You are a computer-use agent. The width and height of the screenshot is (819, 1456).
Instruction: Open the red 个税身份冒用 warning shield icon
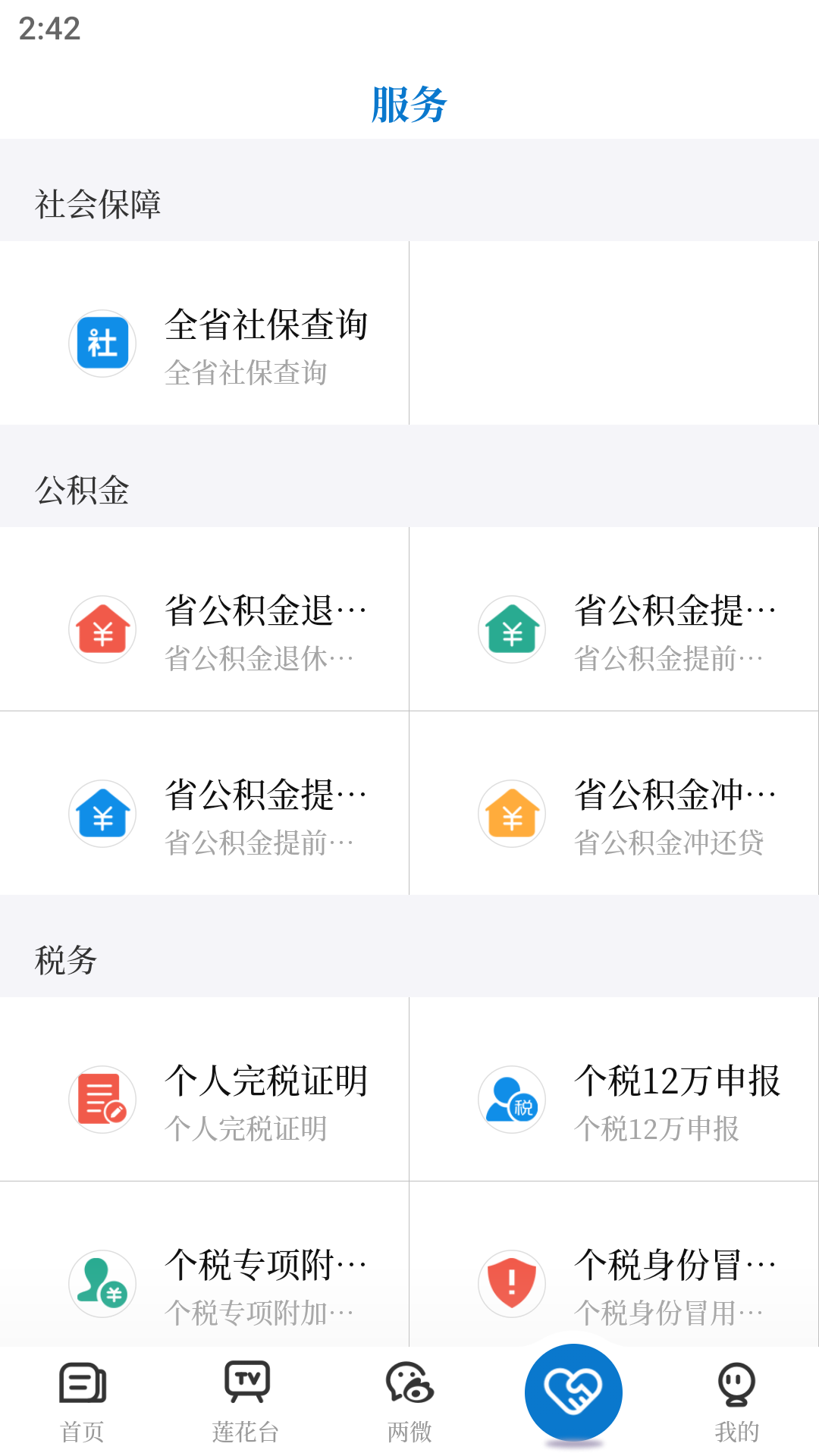[x=511, y=1283]
